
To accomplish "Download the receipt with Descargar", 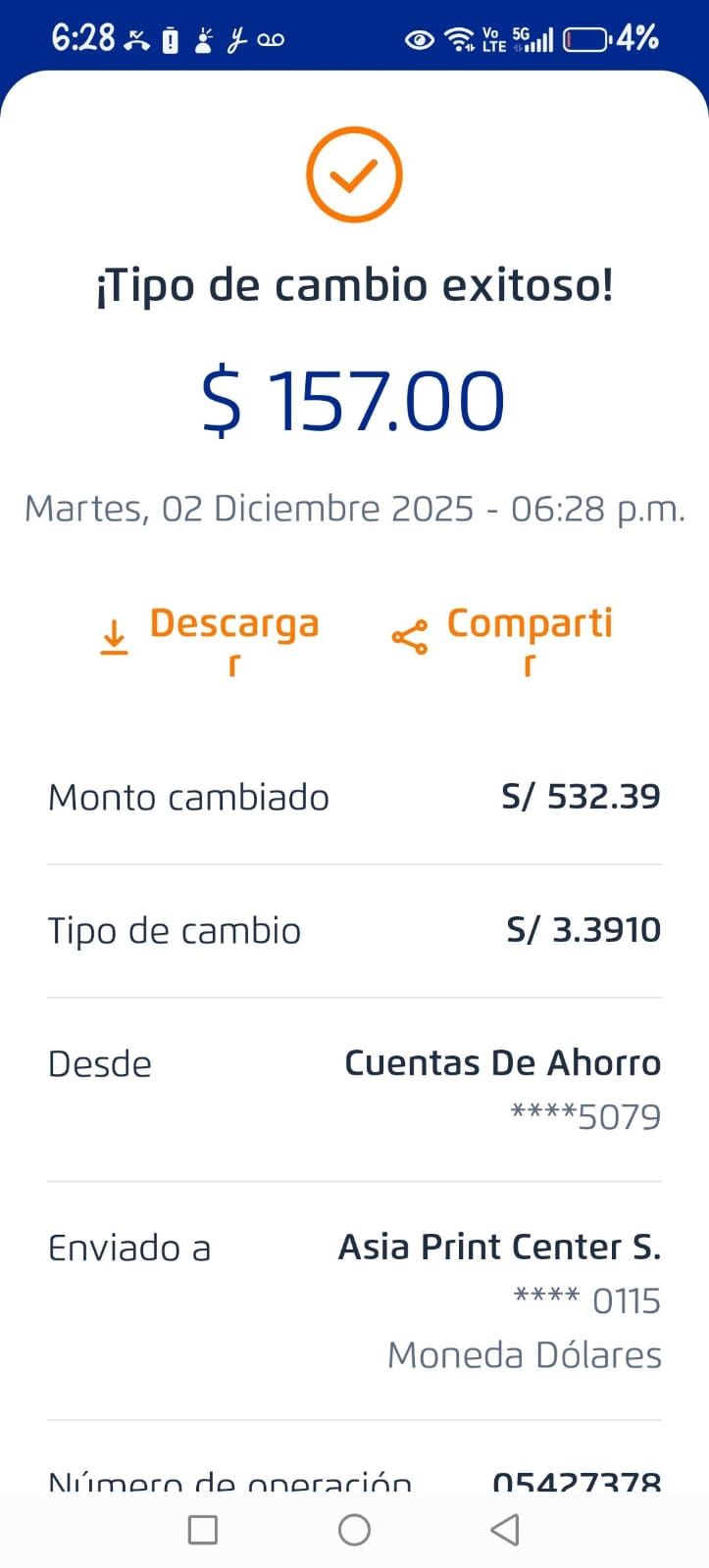I will pyautogui.click(x=210, y=637).
